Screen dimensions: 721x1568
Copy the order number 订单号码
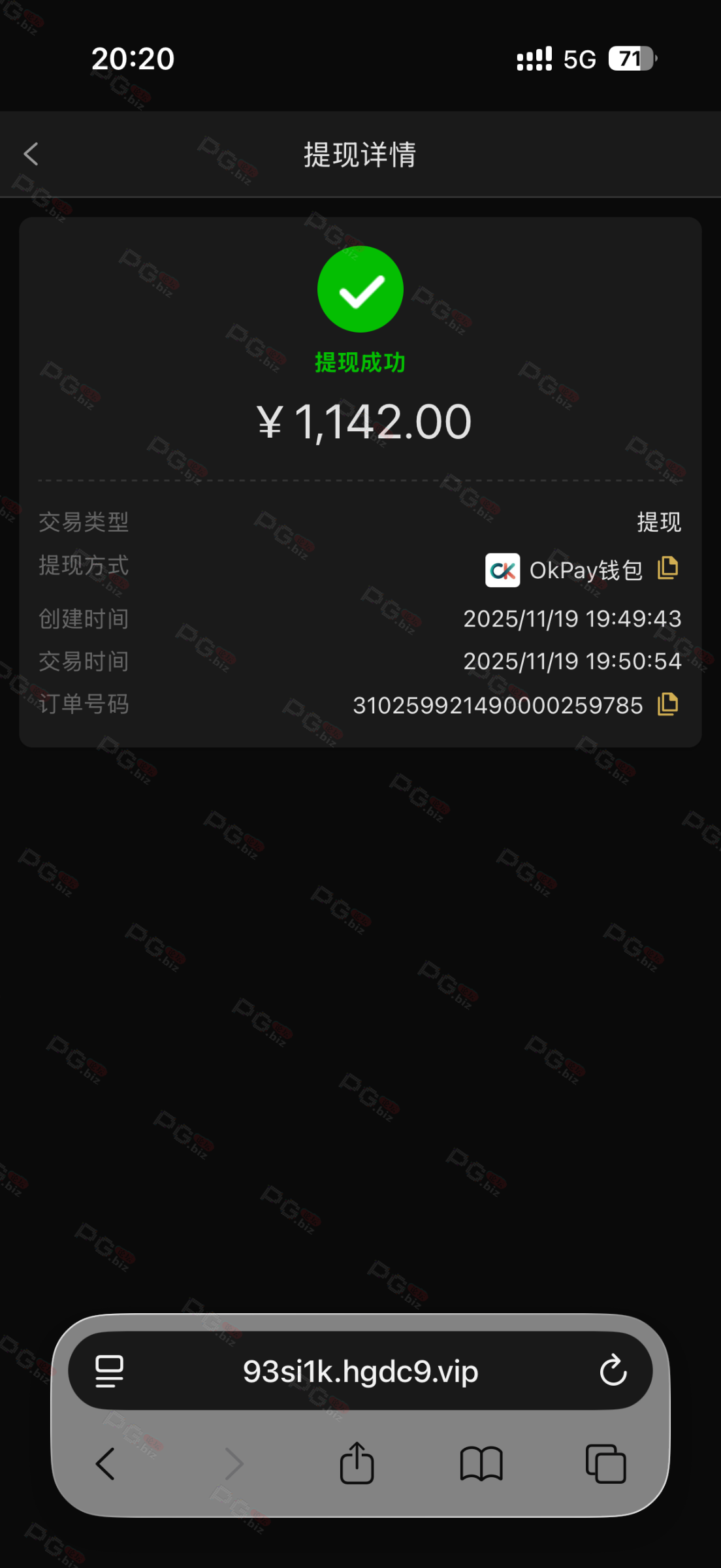point(667,704)
